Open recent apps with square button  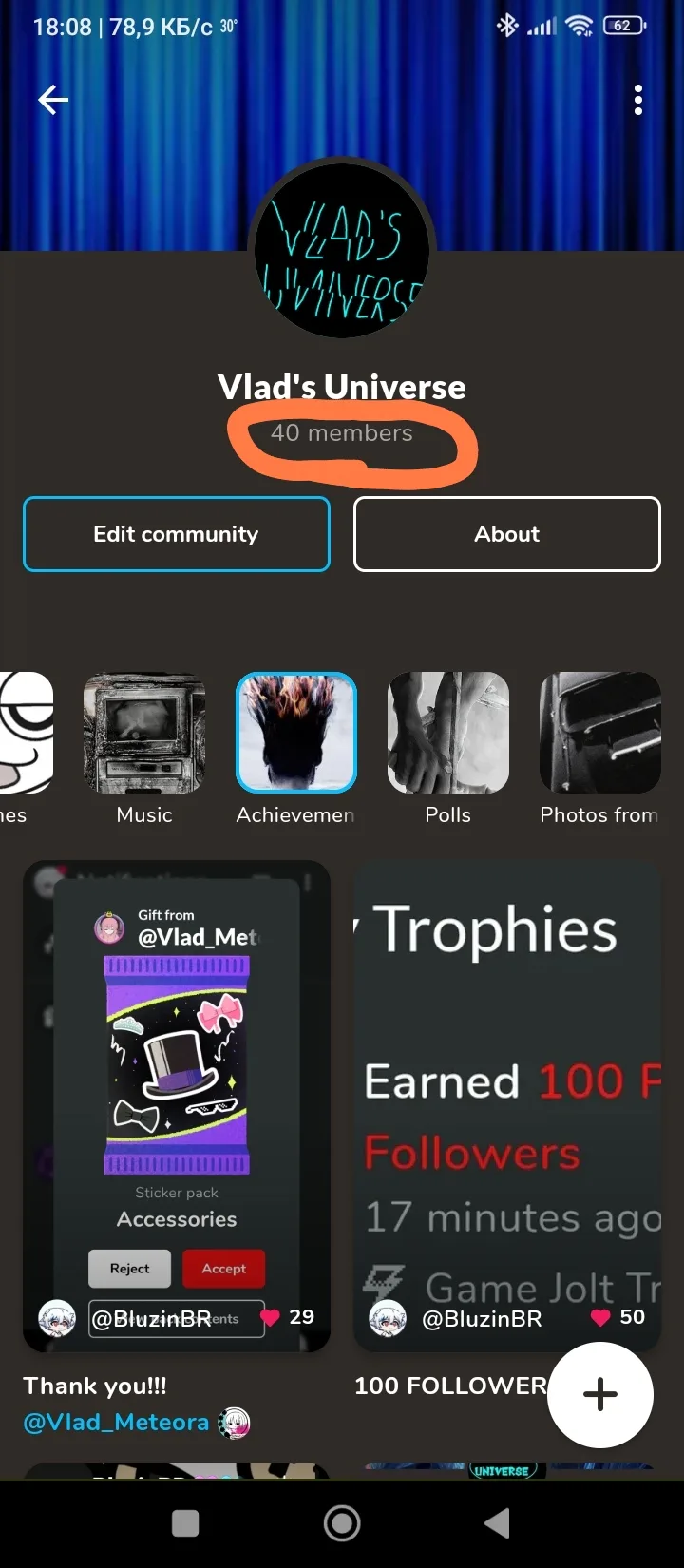[185, 1523]
